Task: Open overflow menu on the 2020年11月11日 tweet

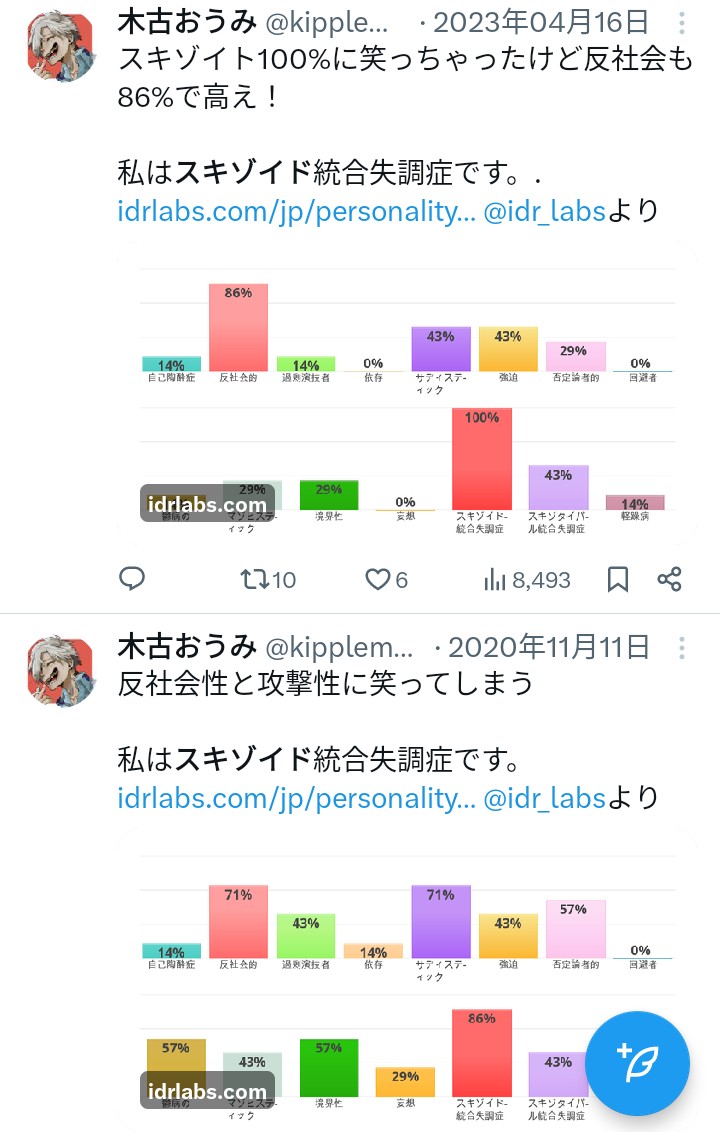Action: pos(681,648)
